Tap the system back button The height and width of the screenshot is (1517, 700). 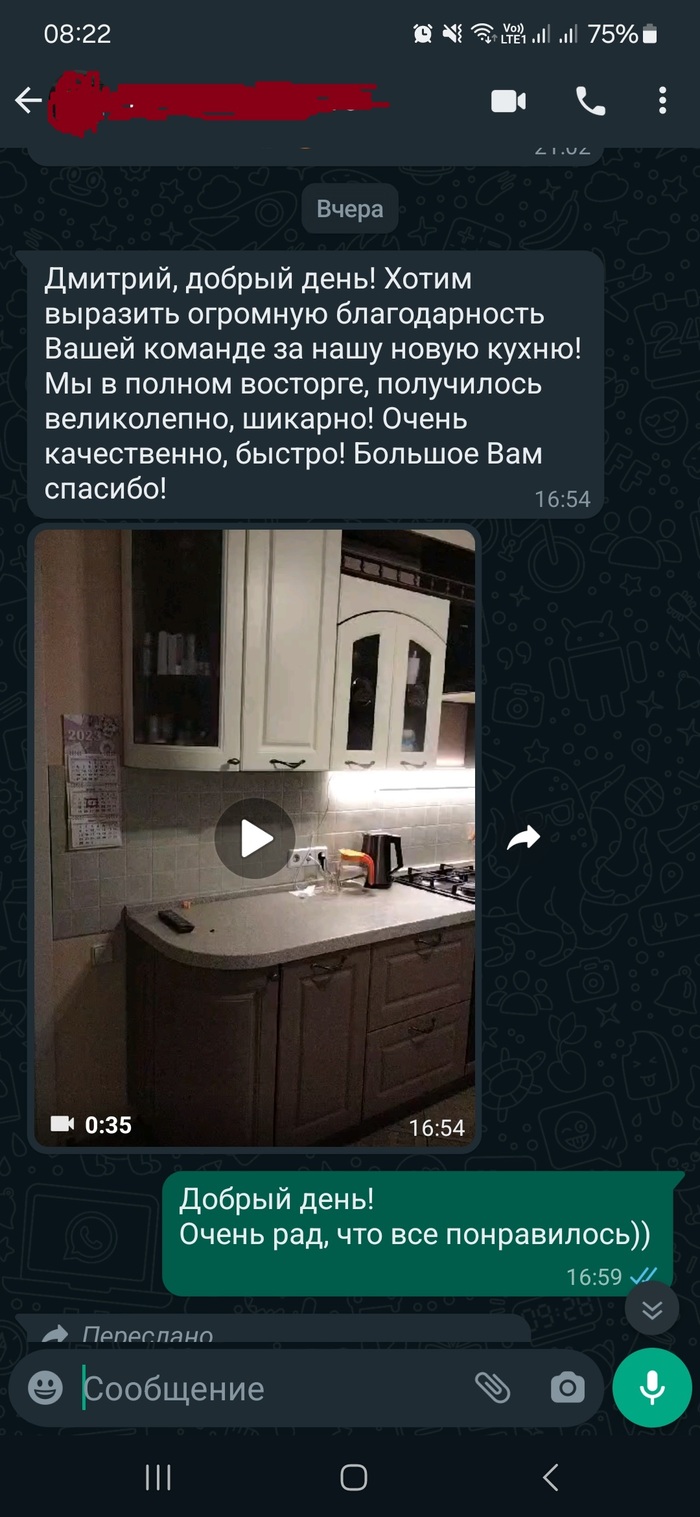tap(549, 1477)
